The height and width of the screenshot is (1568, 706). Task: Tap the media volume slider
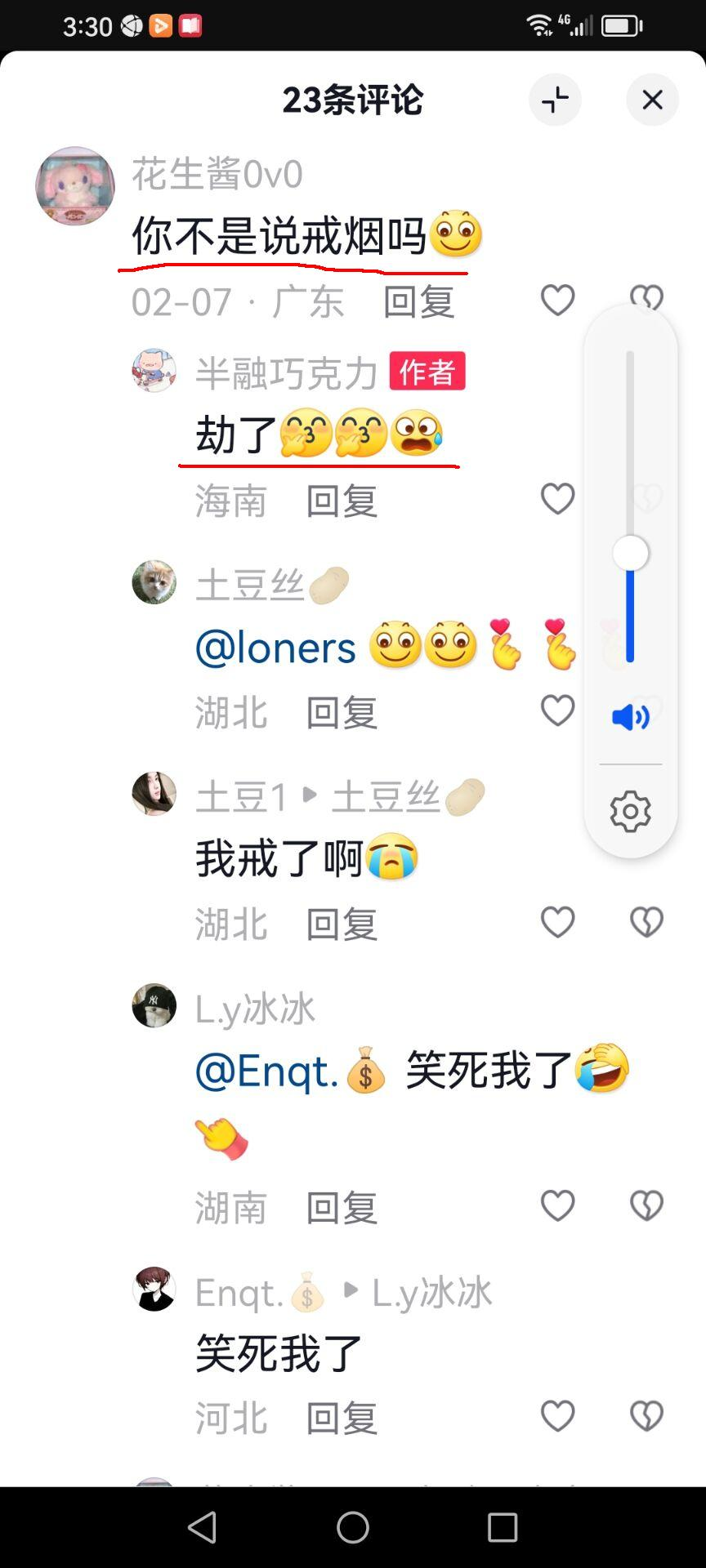click(630, 506)
